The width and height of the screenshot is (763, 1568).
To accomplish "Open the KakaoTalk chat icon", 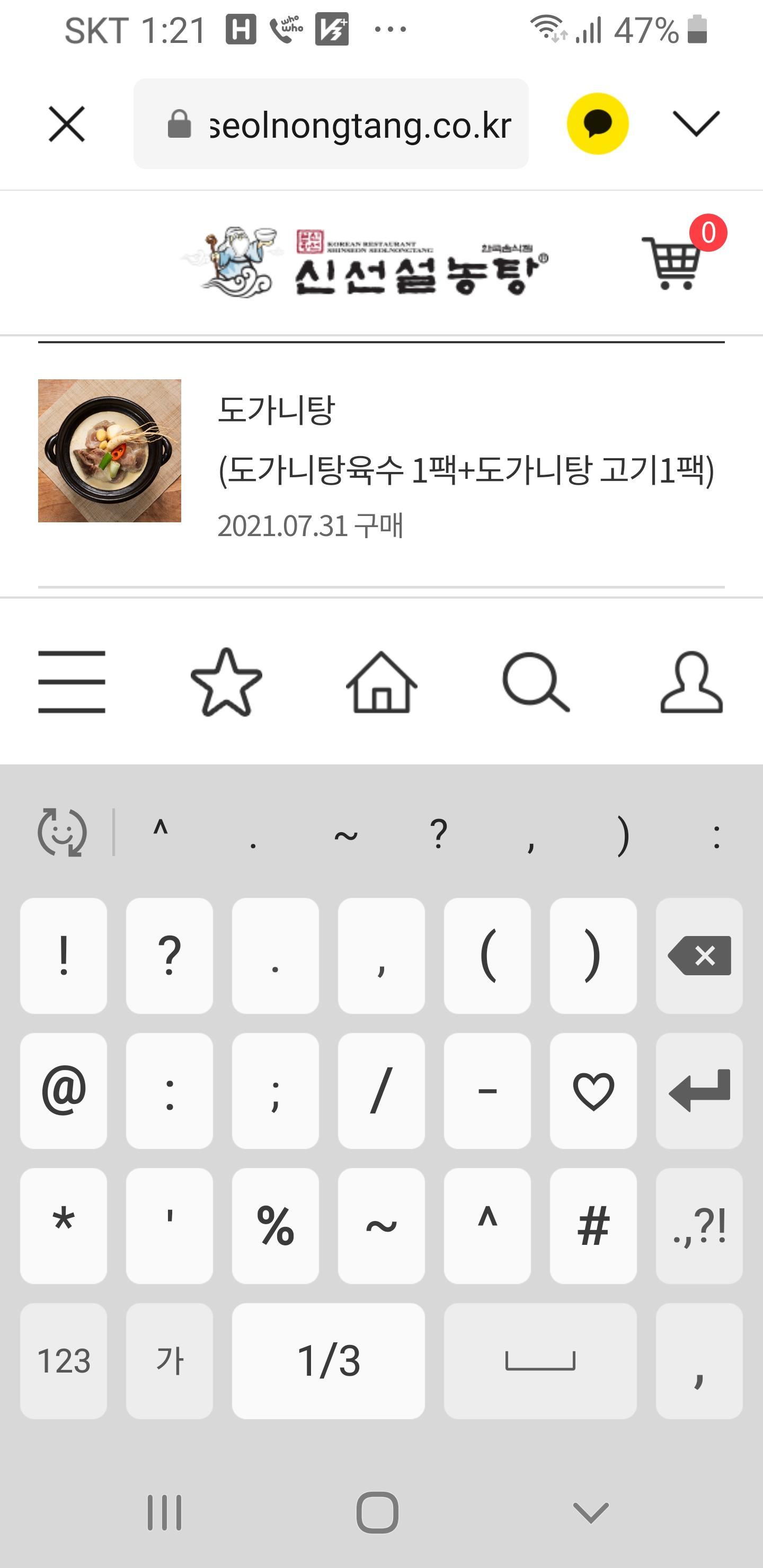I will (x=597, y=123).
